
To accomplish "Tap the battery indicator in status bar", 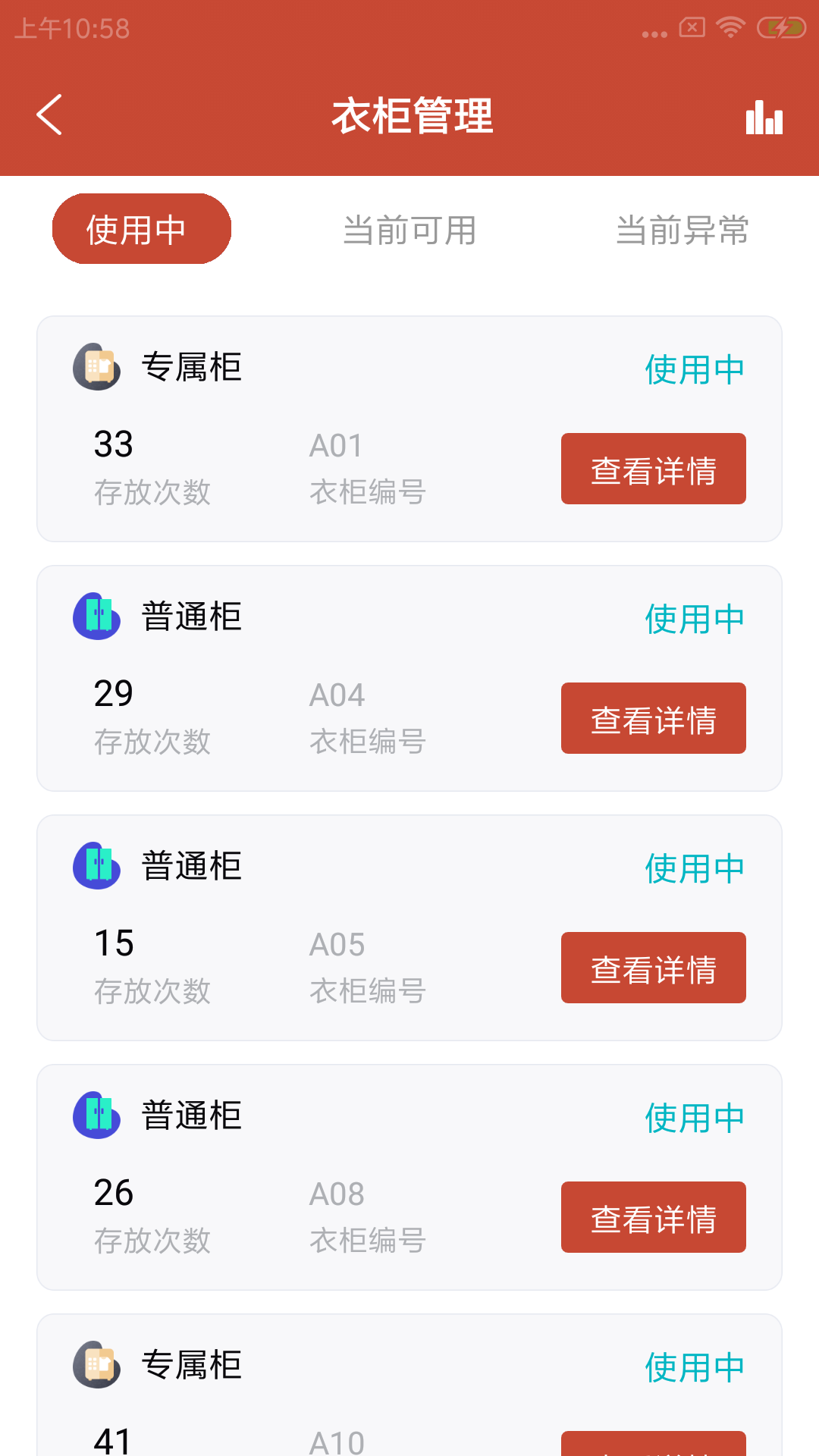I will click(x=780, y=25).
